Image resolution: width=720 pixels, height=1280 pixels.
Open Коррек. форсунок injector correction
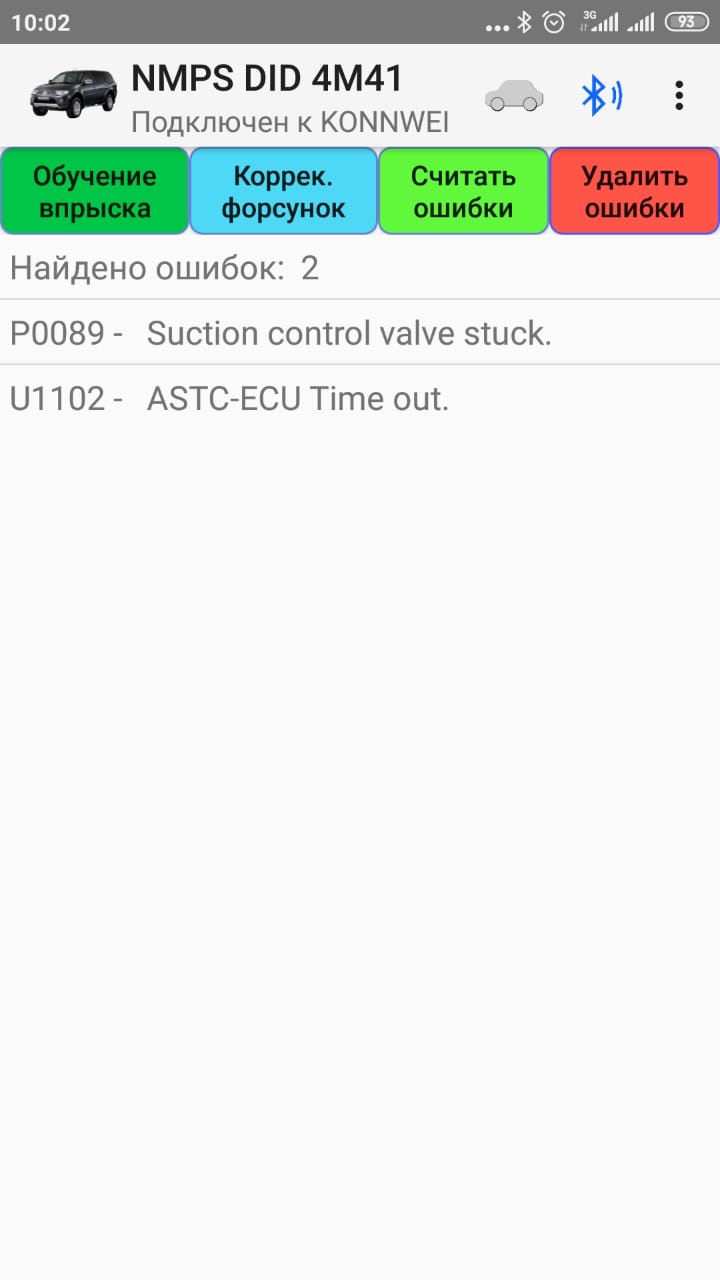click(x=283, y=191)
